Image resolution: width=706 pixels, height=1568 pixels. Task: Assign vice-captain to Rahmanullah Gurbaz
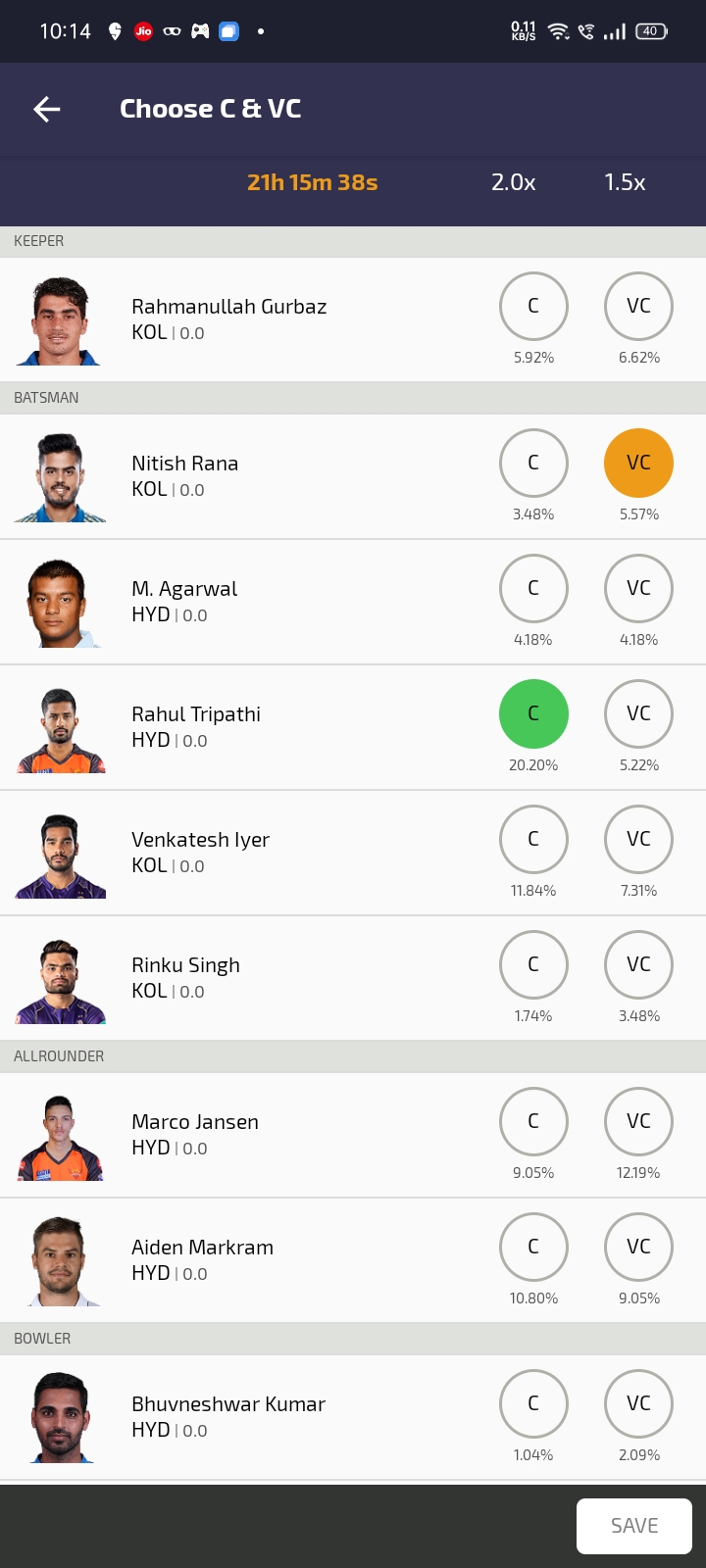click(638, 306)
